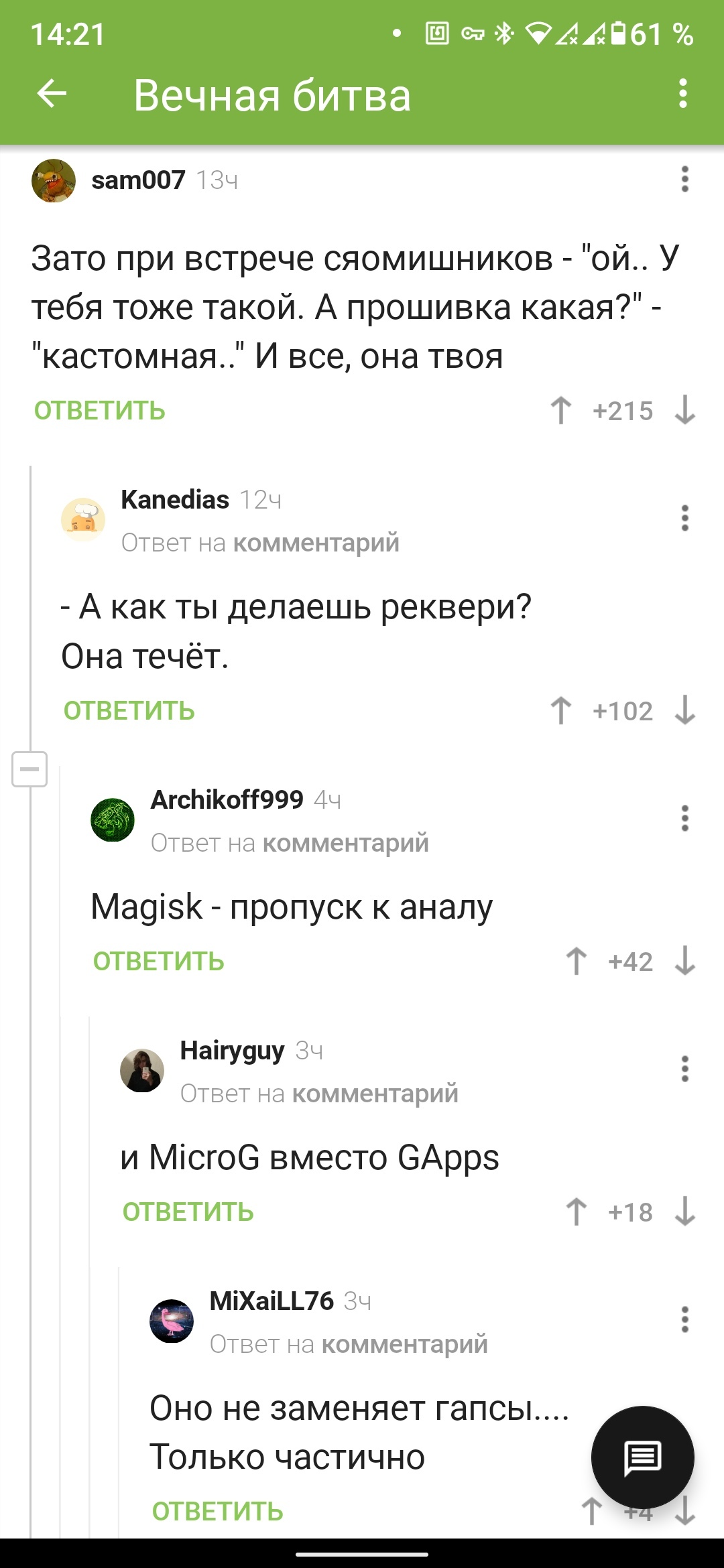Upvote sam007's comment
Screen dimensions: 724x1568
point(561,411)
